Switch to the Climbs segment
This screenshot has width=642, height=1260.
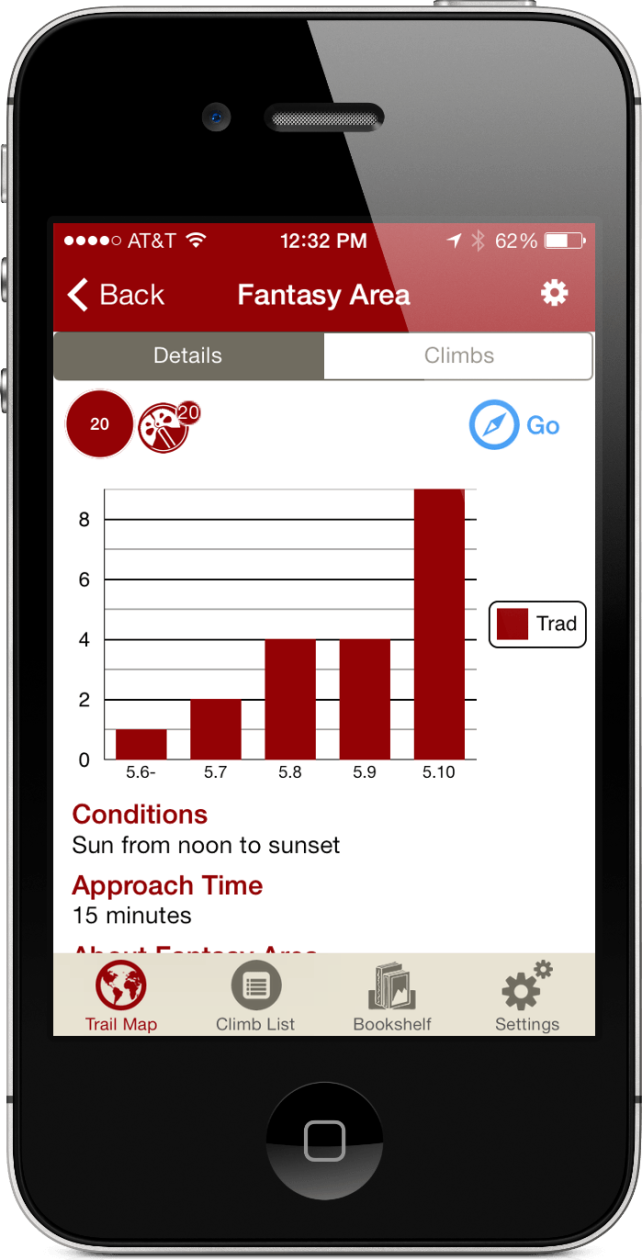click(458, 356)
